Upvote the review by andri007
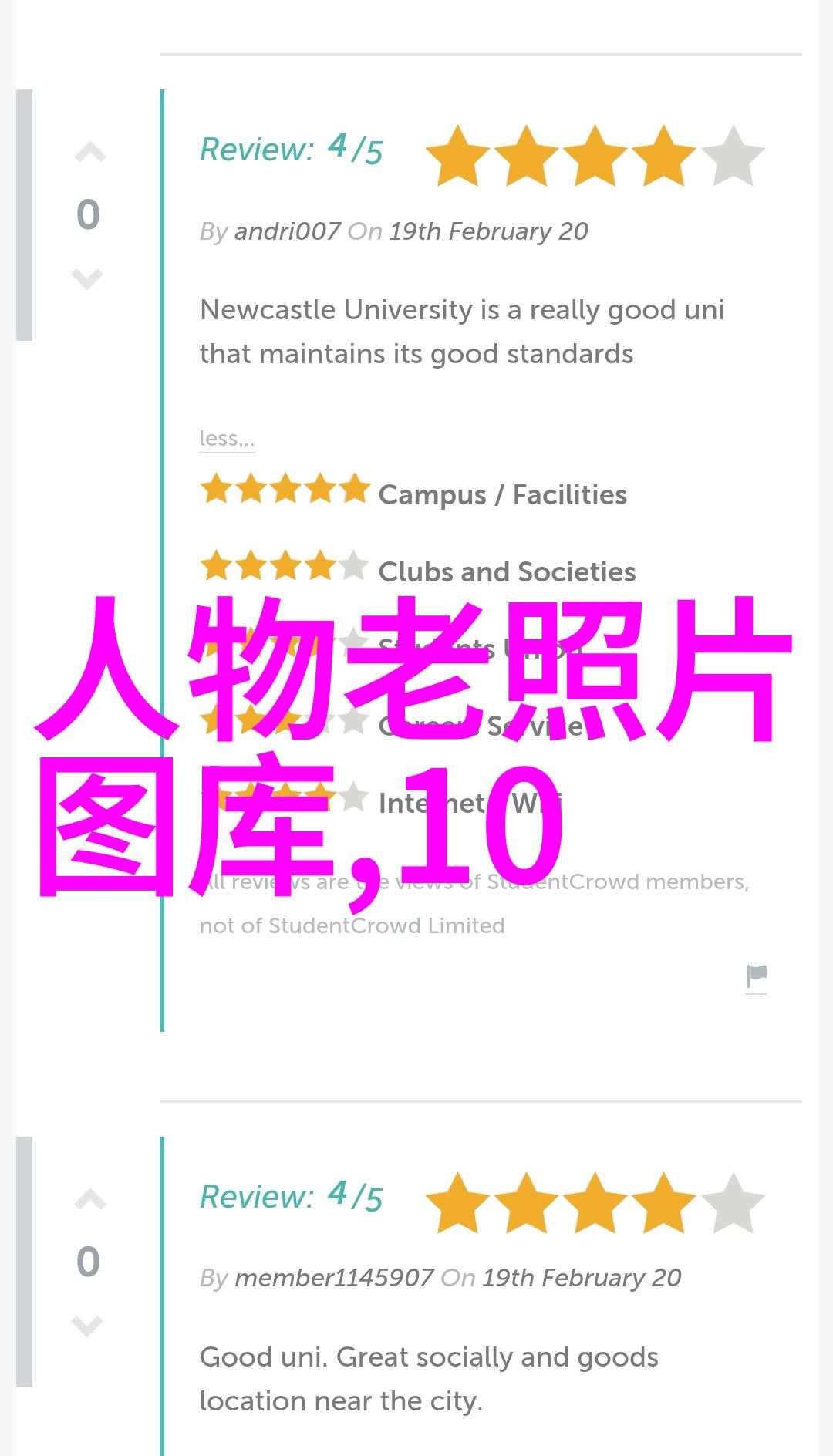The image size is (833, 1456). 89,153
